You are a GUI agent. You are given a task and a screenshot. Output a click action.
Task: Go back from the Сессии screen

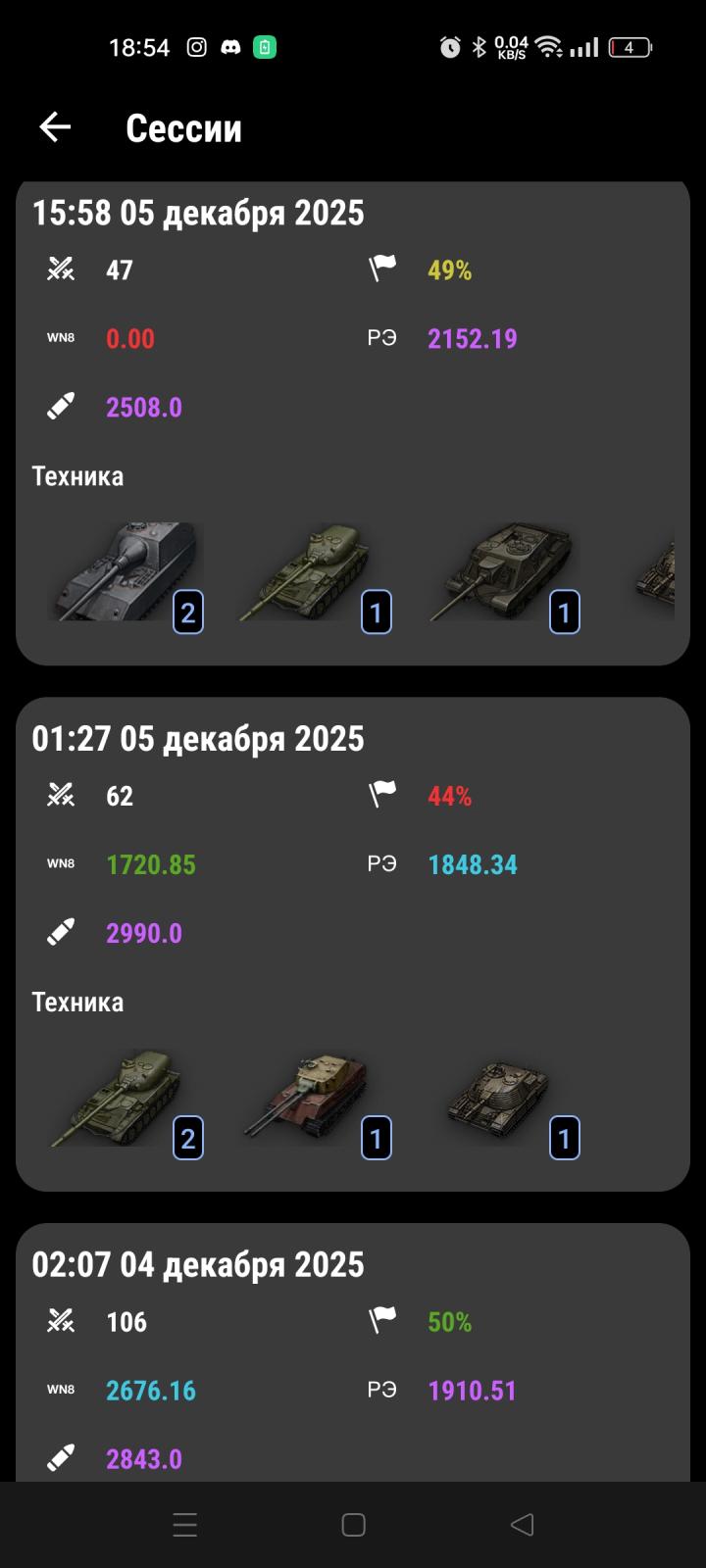[55, 127]
